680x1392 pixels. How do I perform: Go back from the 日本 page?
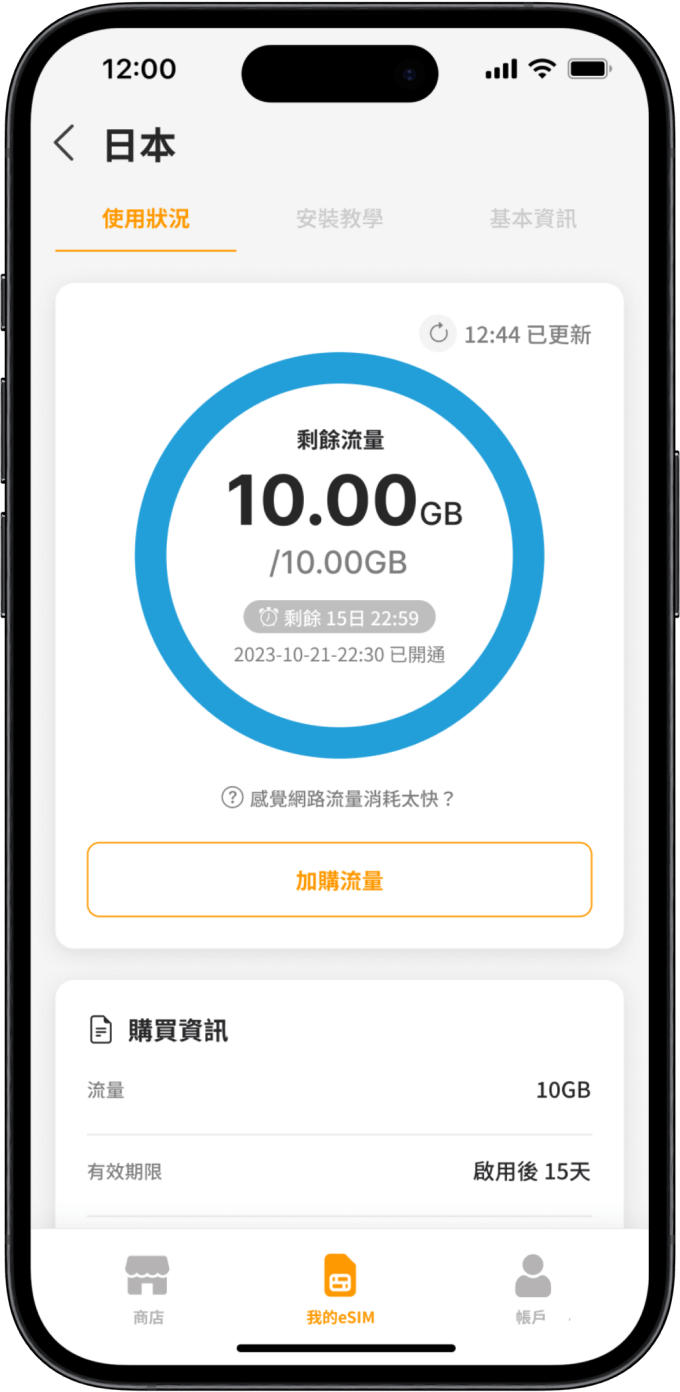(65, 144)
